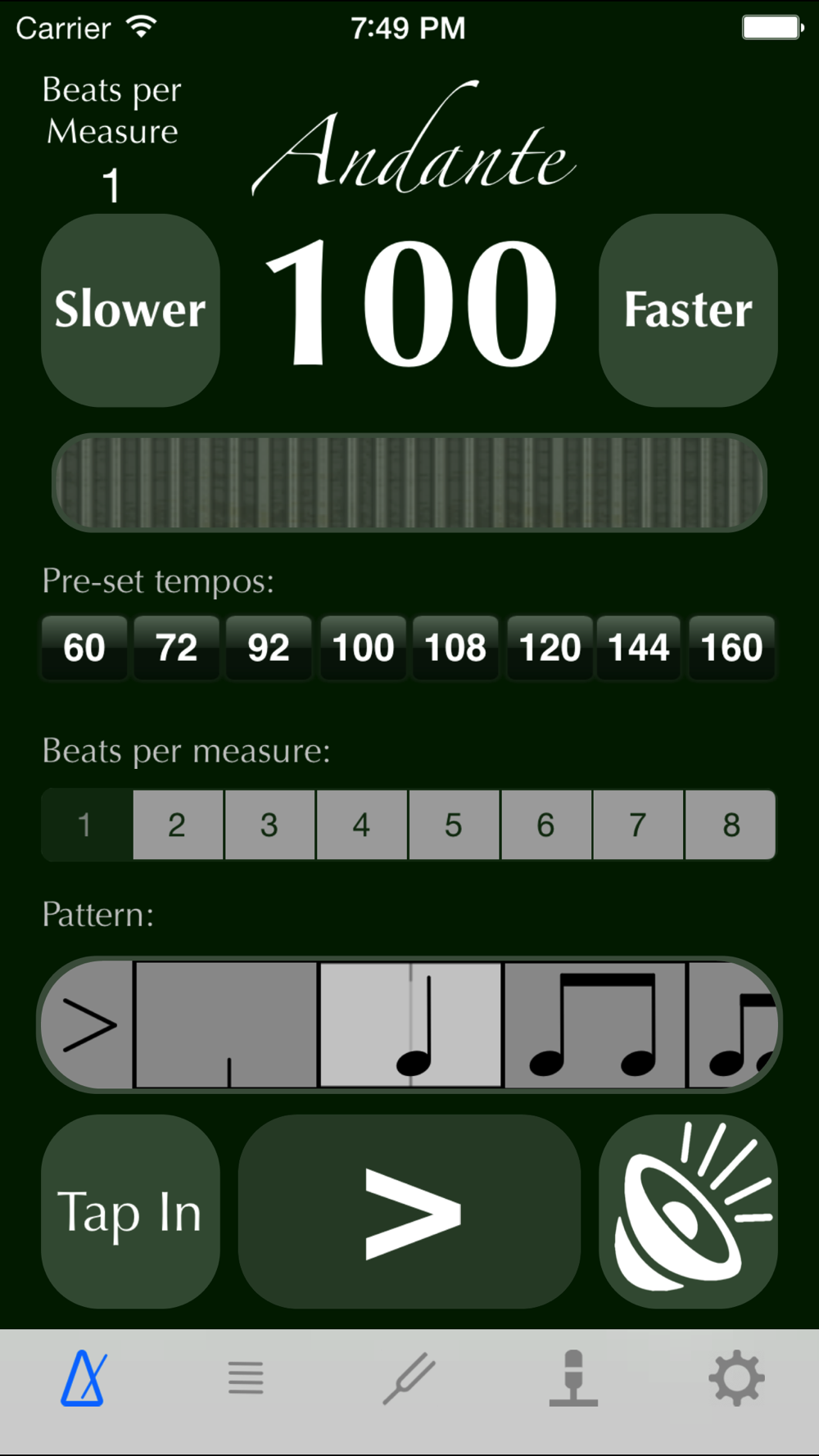Set tempo to the 160 pre-set
The image size is (819, 1456).
click(731, 648)
